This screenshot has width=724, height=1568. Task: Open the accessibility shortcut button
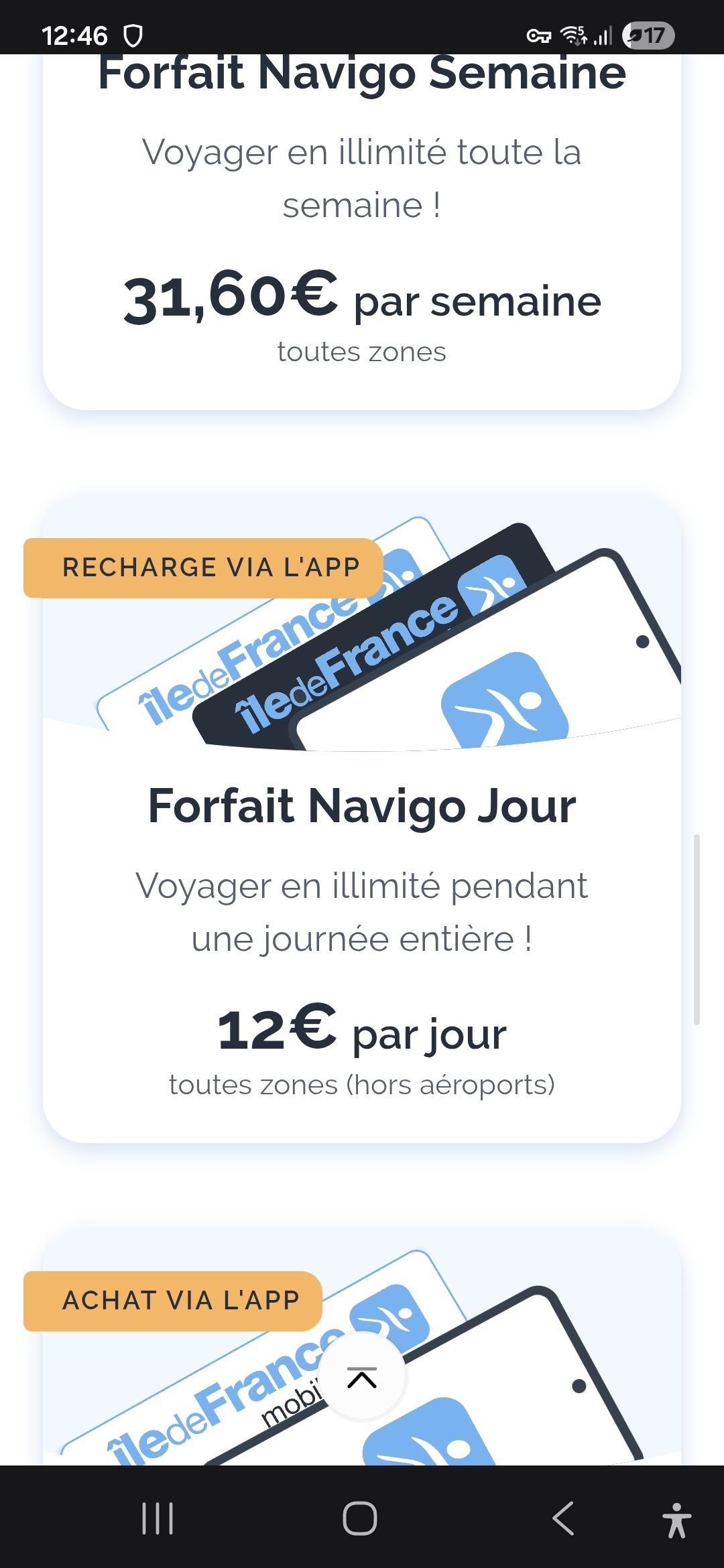[x=676, y=1520]
